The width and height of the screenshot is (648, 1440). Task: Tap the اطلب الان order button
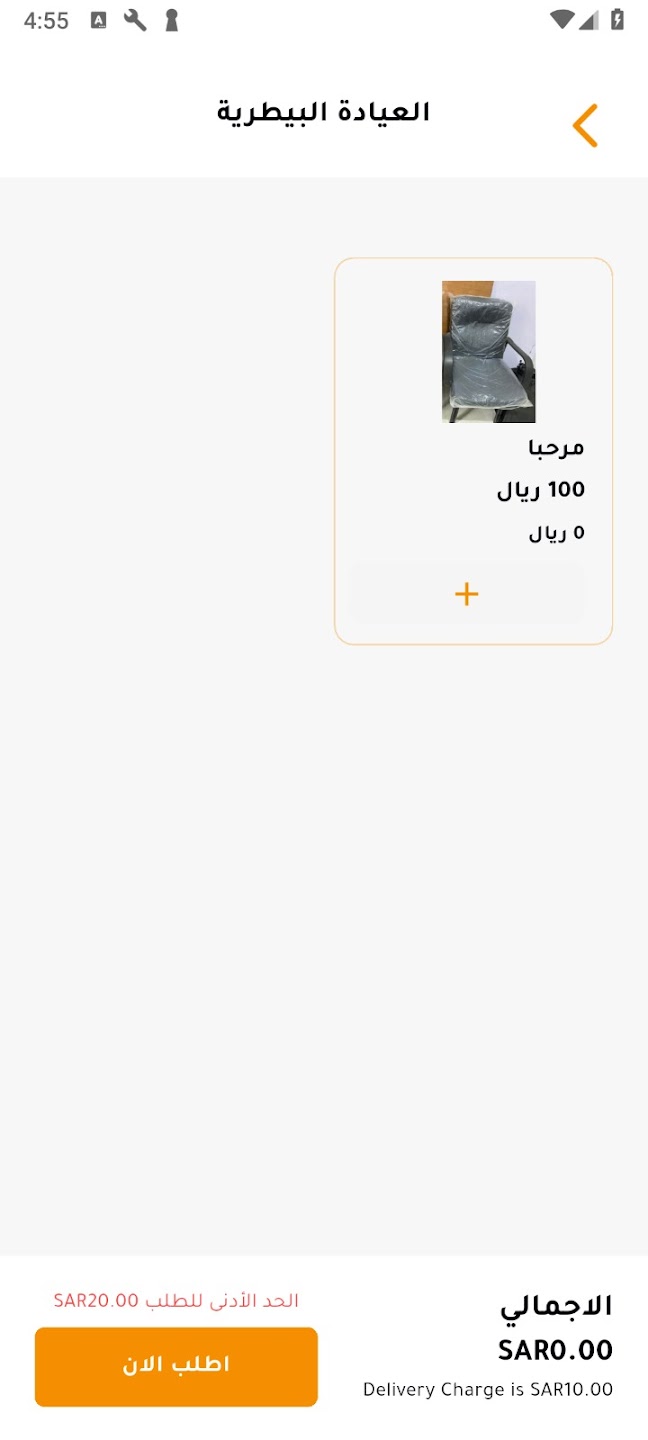176,1366
